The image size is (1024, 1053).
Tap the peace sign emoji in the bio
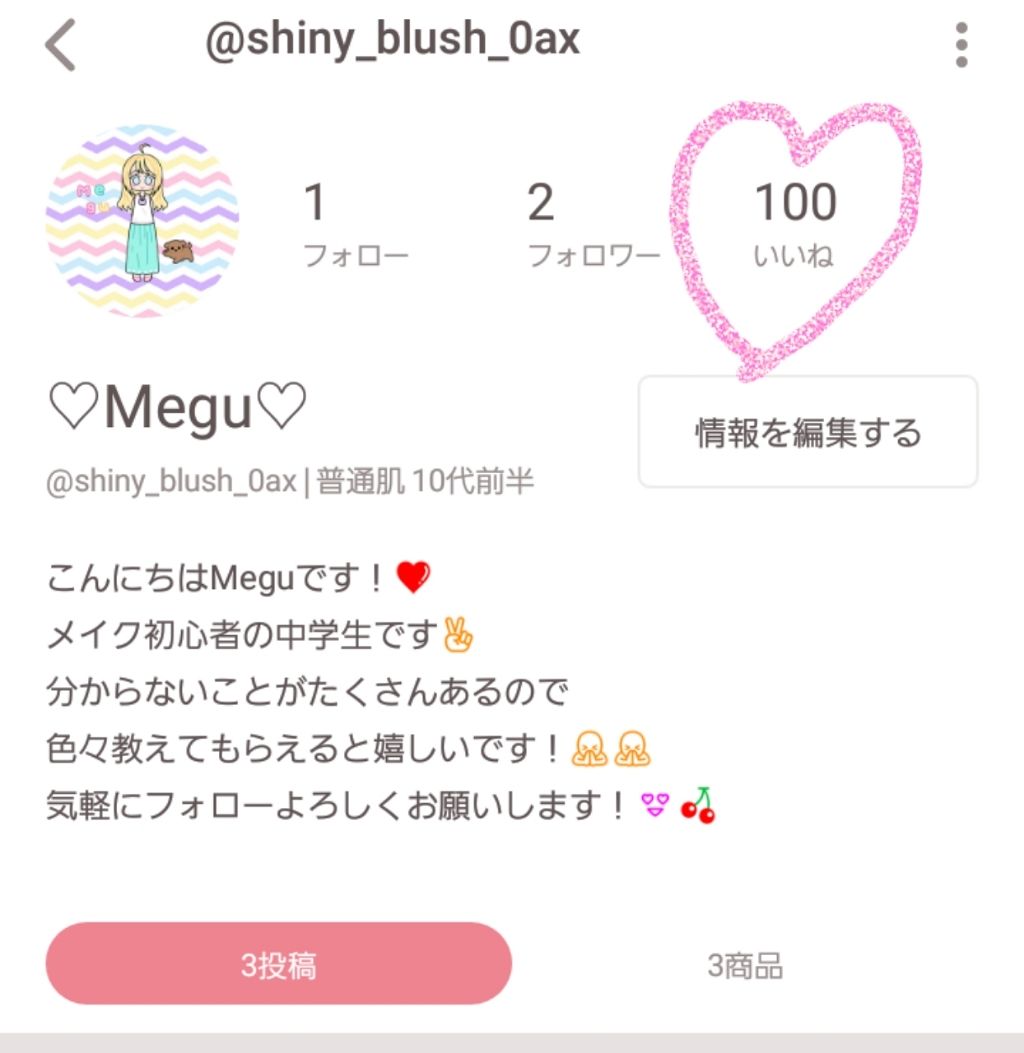click(x=455, y=634)
